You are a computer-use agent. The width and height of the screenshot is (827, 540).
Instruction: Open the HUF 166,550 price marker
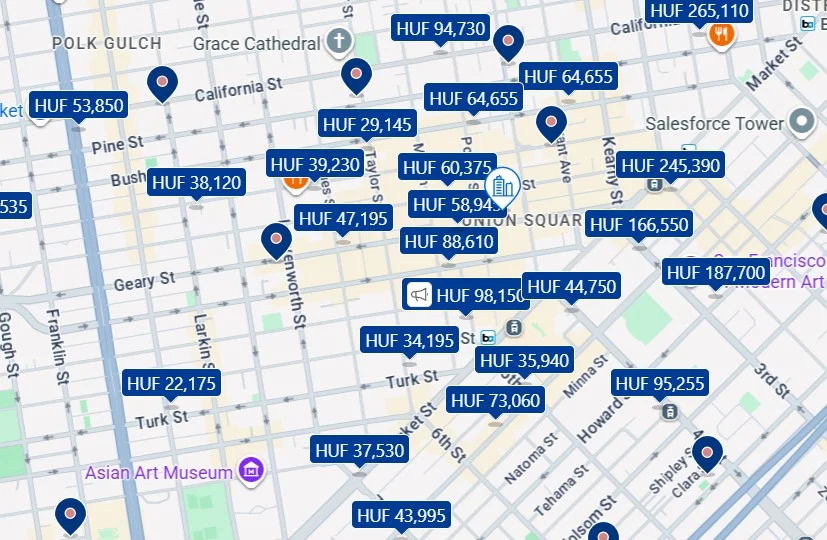point(639,225)
